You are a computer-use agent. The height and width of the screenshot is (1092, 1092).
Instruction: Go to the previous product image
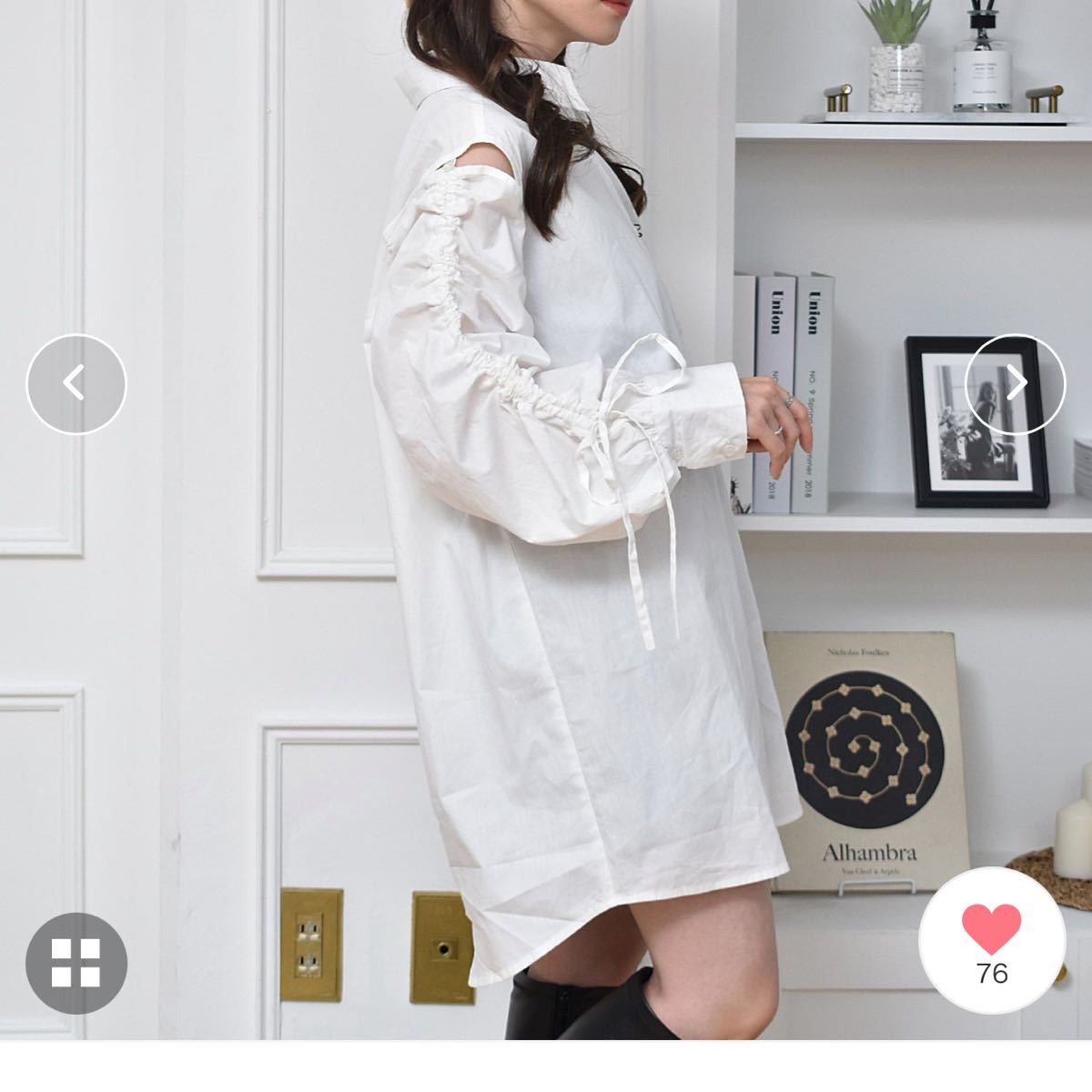tap(76, 384)
